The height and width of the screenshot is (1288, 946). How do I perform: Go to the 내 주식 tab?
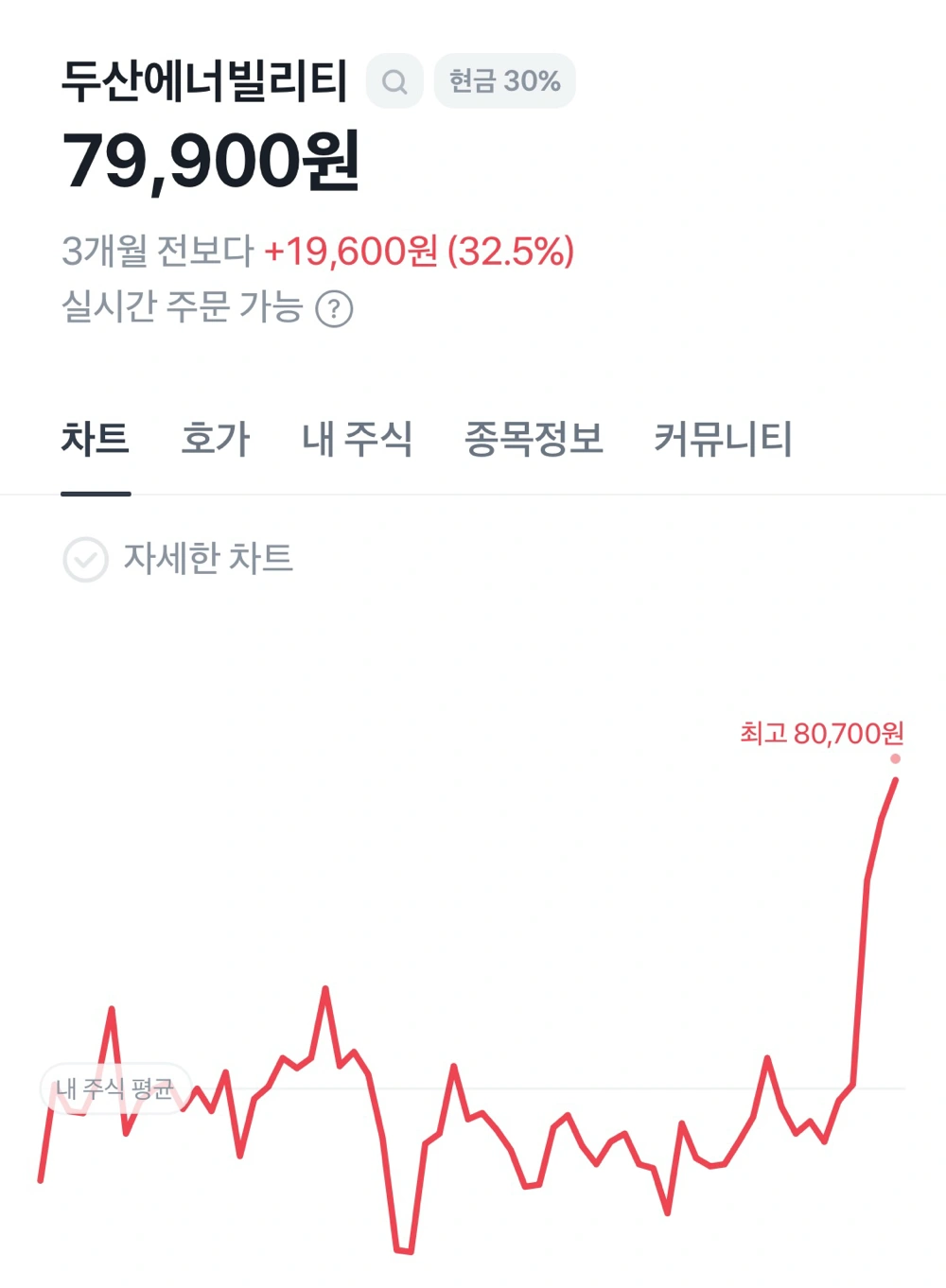pyautogui.click(x=357, y=440)
